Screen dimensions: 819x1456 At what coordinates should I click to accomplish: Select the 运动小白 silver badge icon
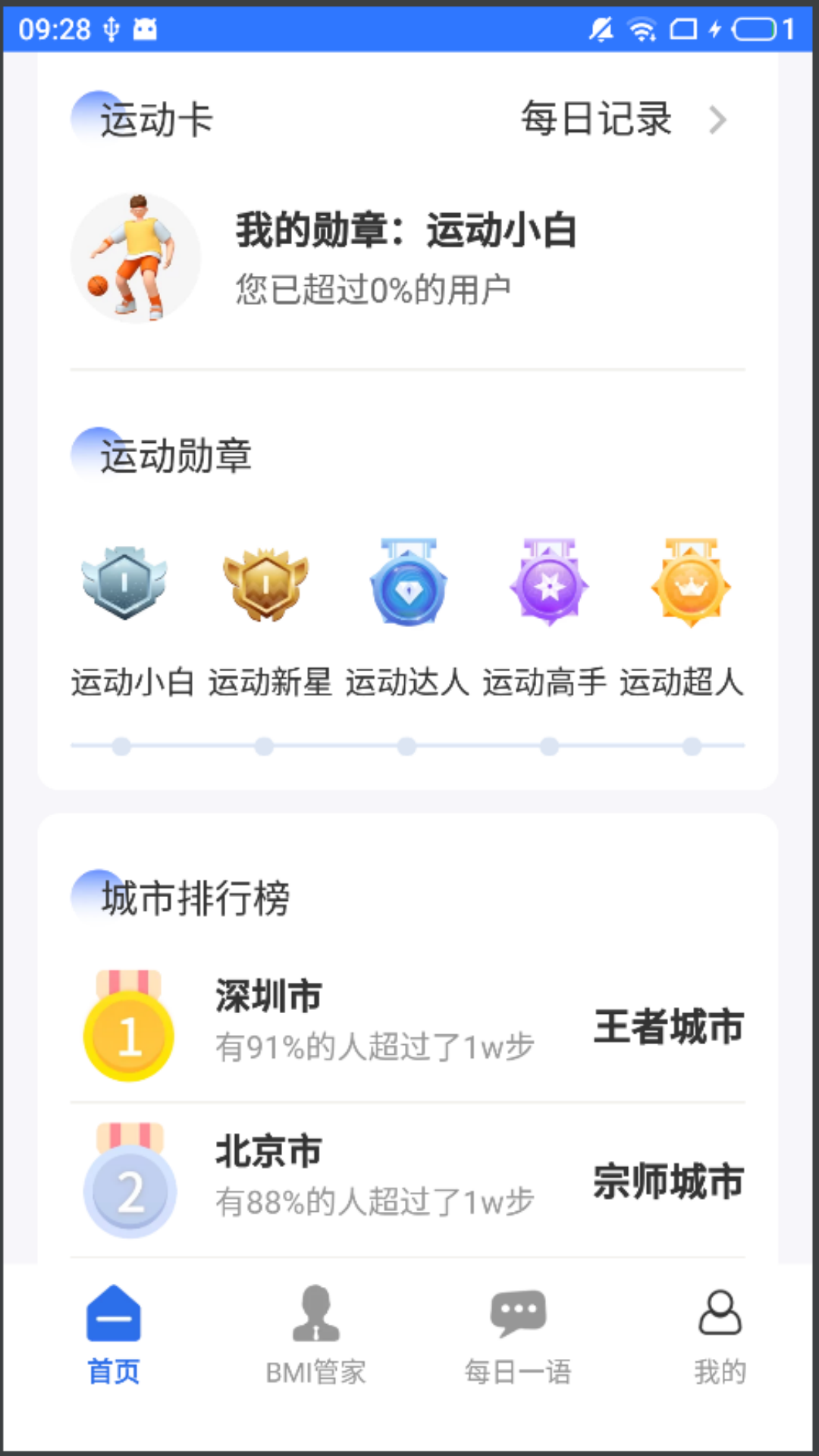click(123, 582)
